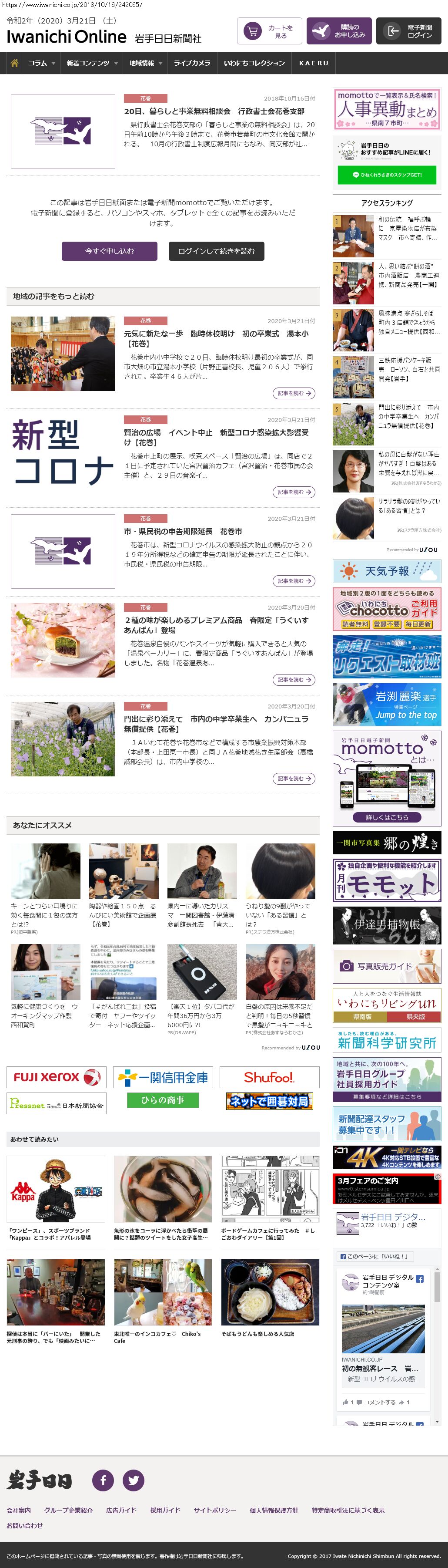View the shopping cart (カートを見る)

point(269,31)
